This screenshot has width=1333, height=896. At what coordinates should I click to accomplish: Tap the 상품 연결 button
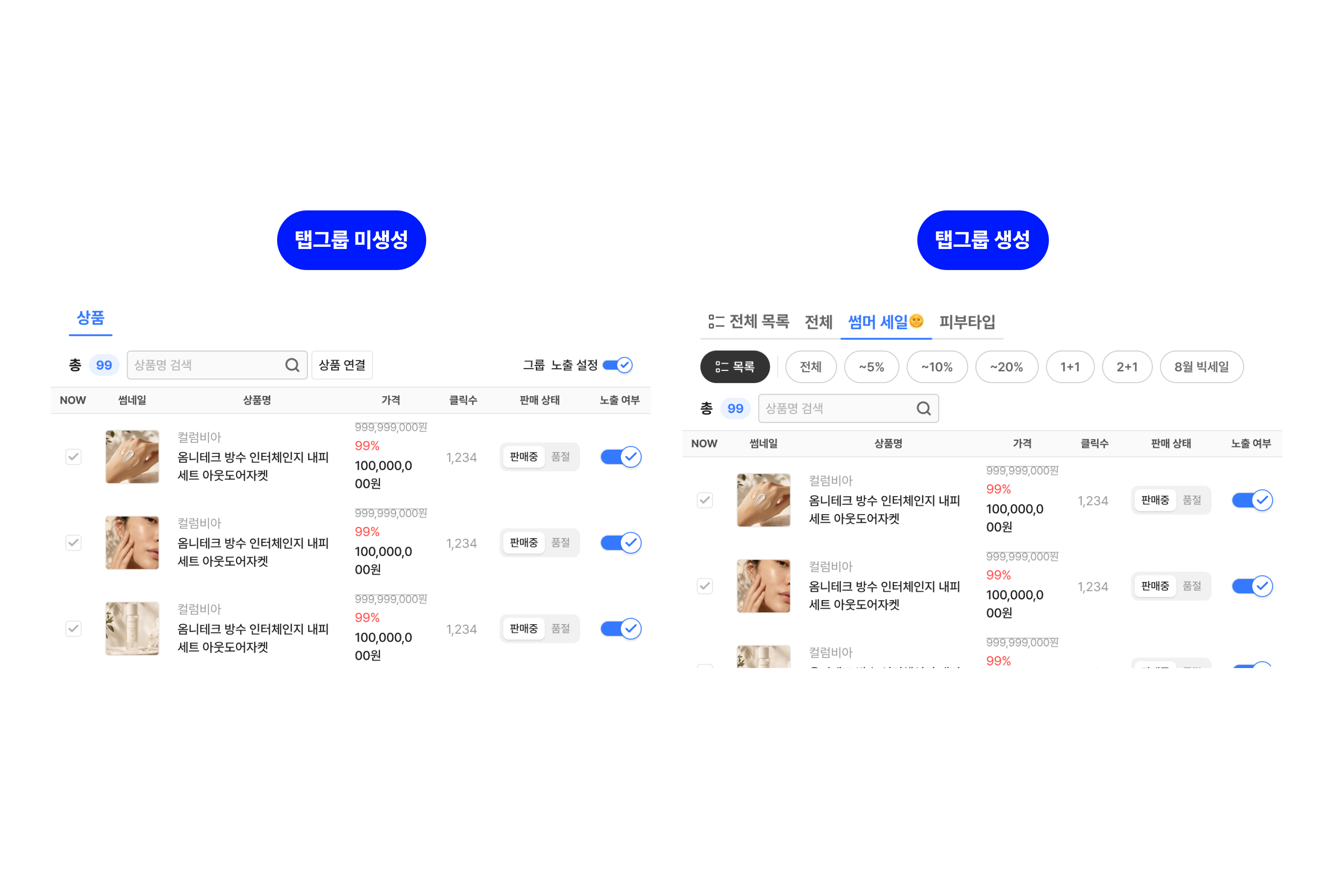342,365
